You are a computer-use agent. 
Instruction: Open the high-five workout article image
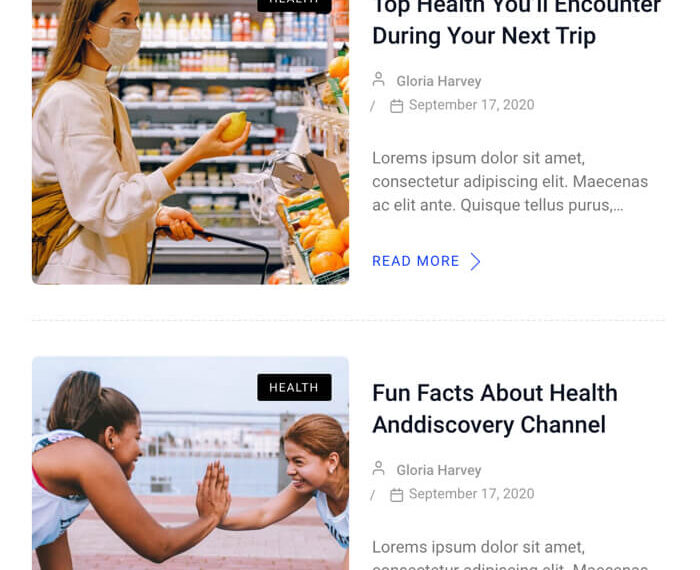[190, 463]
